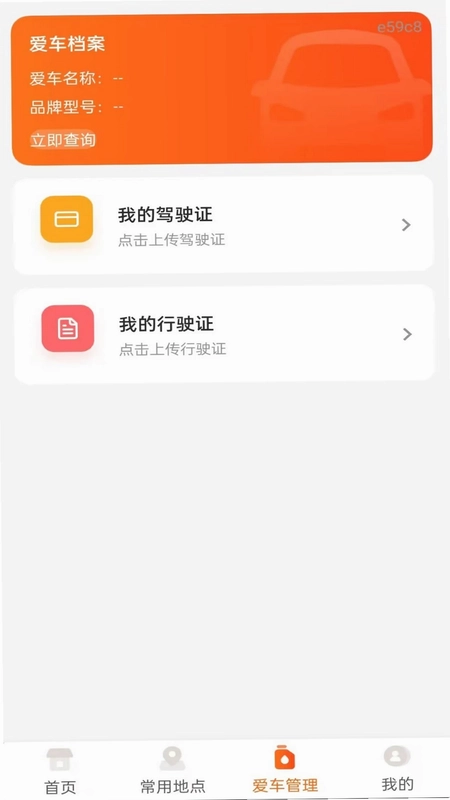Go to the 常用地点 tab
The image size is (450, 800).
[x=172, y=770]
